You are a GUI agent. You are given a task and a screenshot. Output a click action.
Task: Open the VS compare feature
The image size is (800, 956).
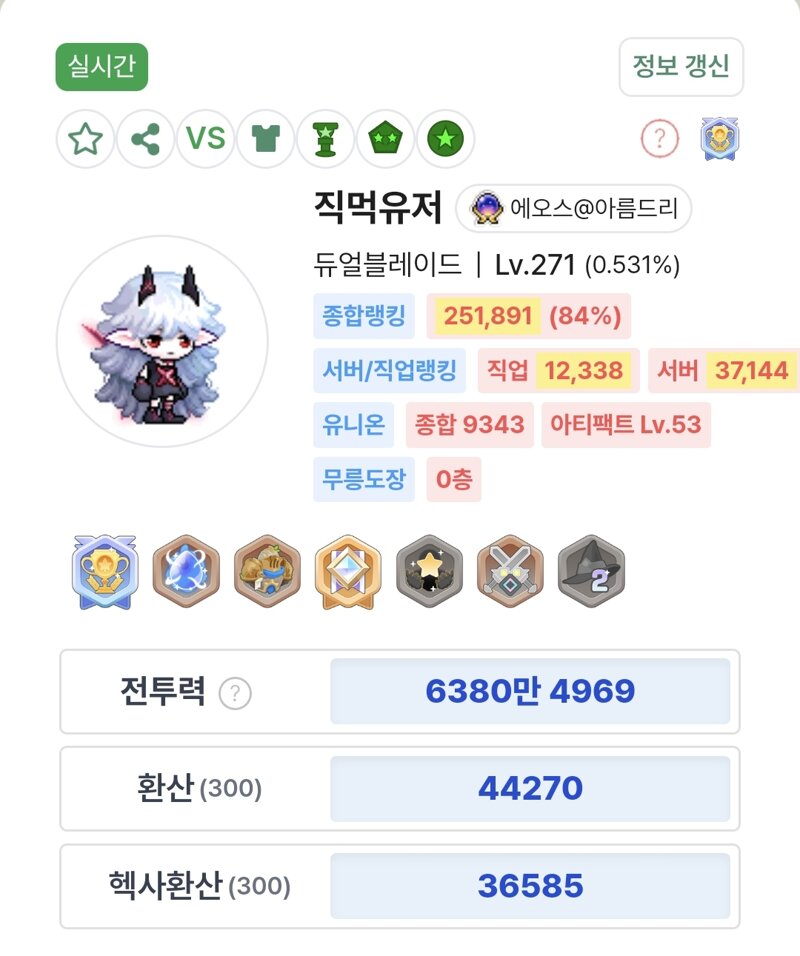coord(206,138)
